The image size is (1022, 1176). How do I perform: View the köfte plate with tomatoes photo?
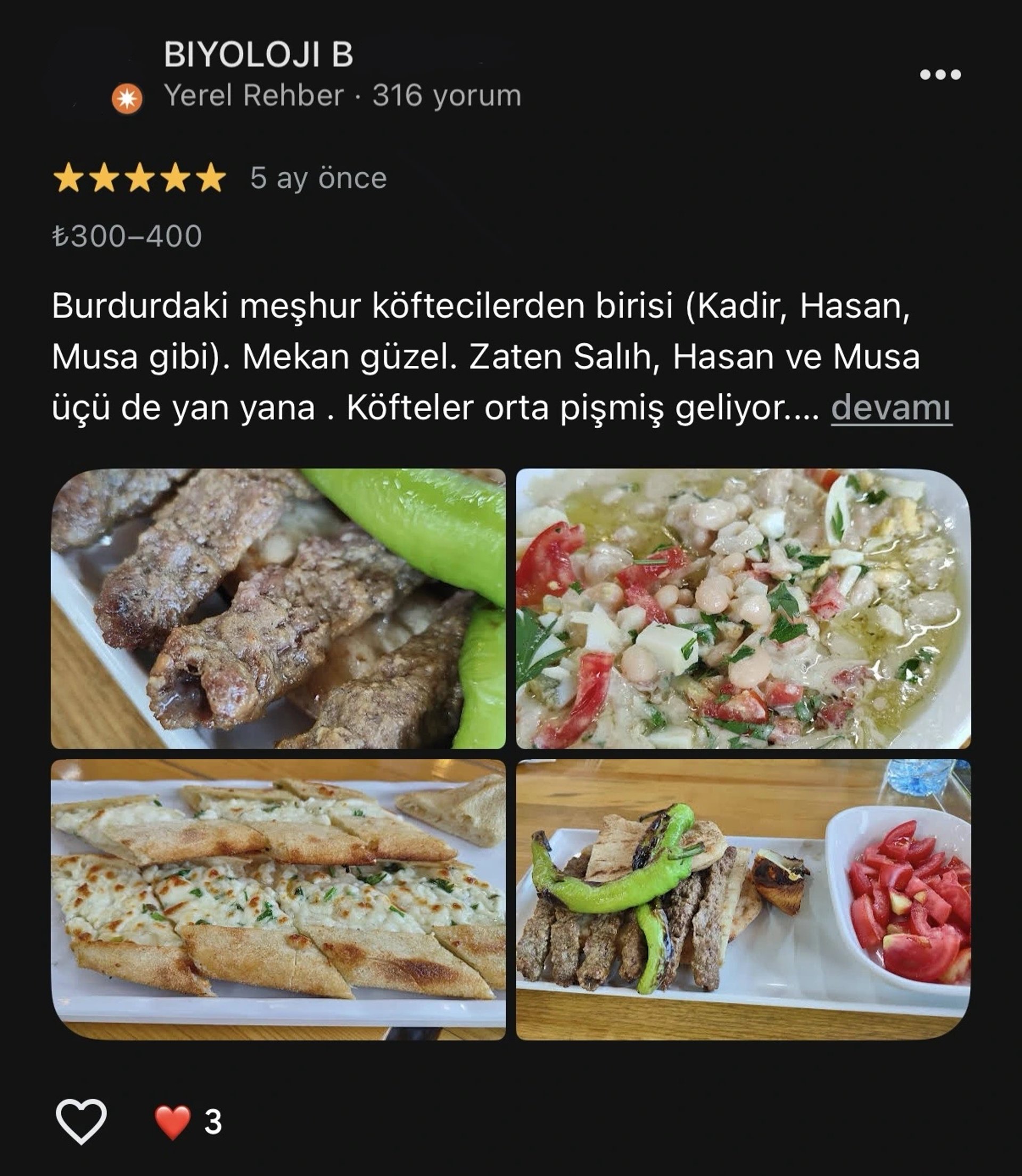click(743, 899)
